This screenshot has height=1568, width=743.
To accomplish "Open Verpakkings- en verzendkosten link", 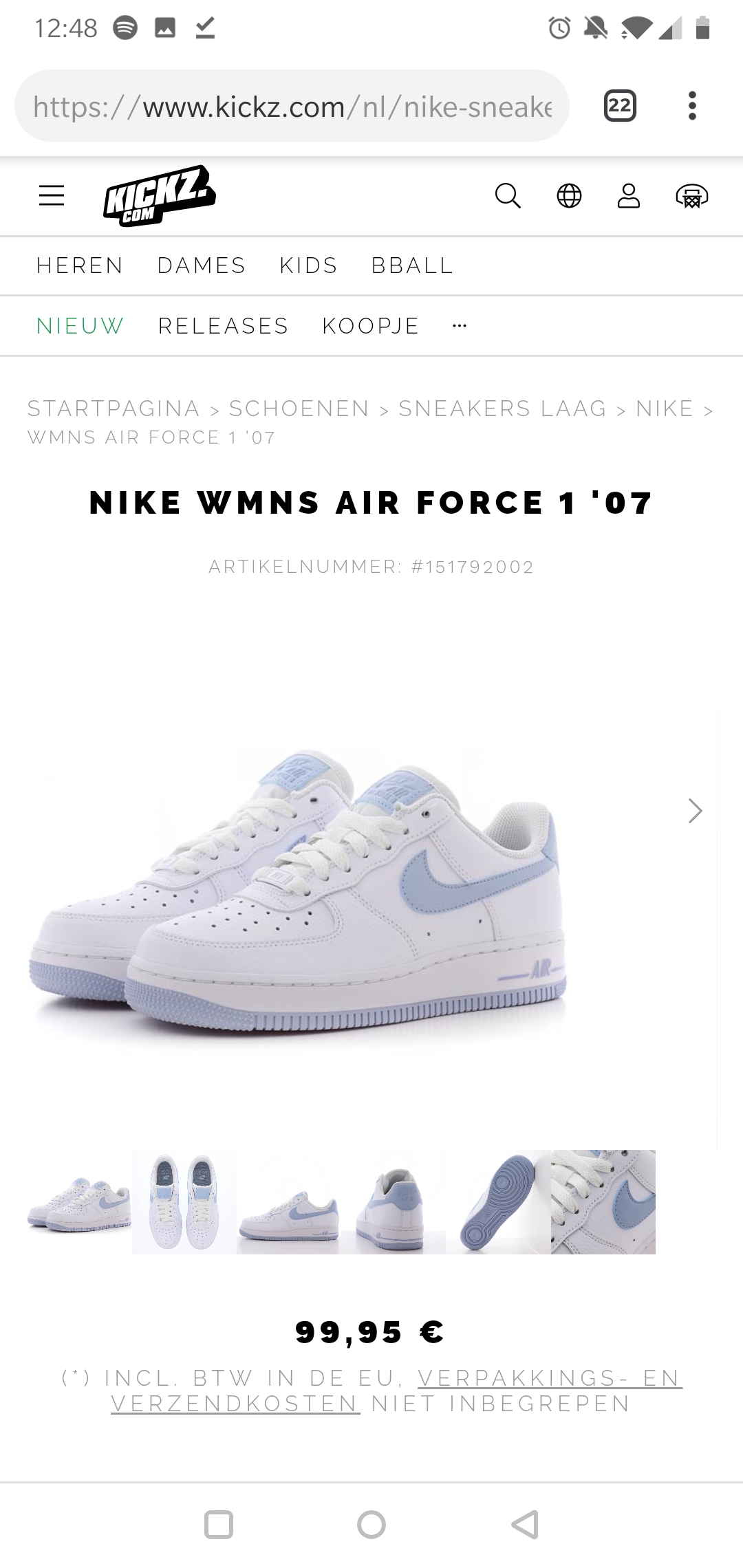I will tap(397, 1391).
